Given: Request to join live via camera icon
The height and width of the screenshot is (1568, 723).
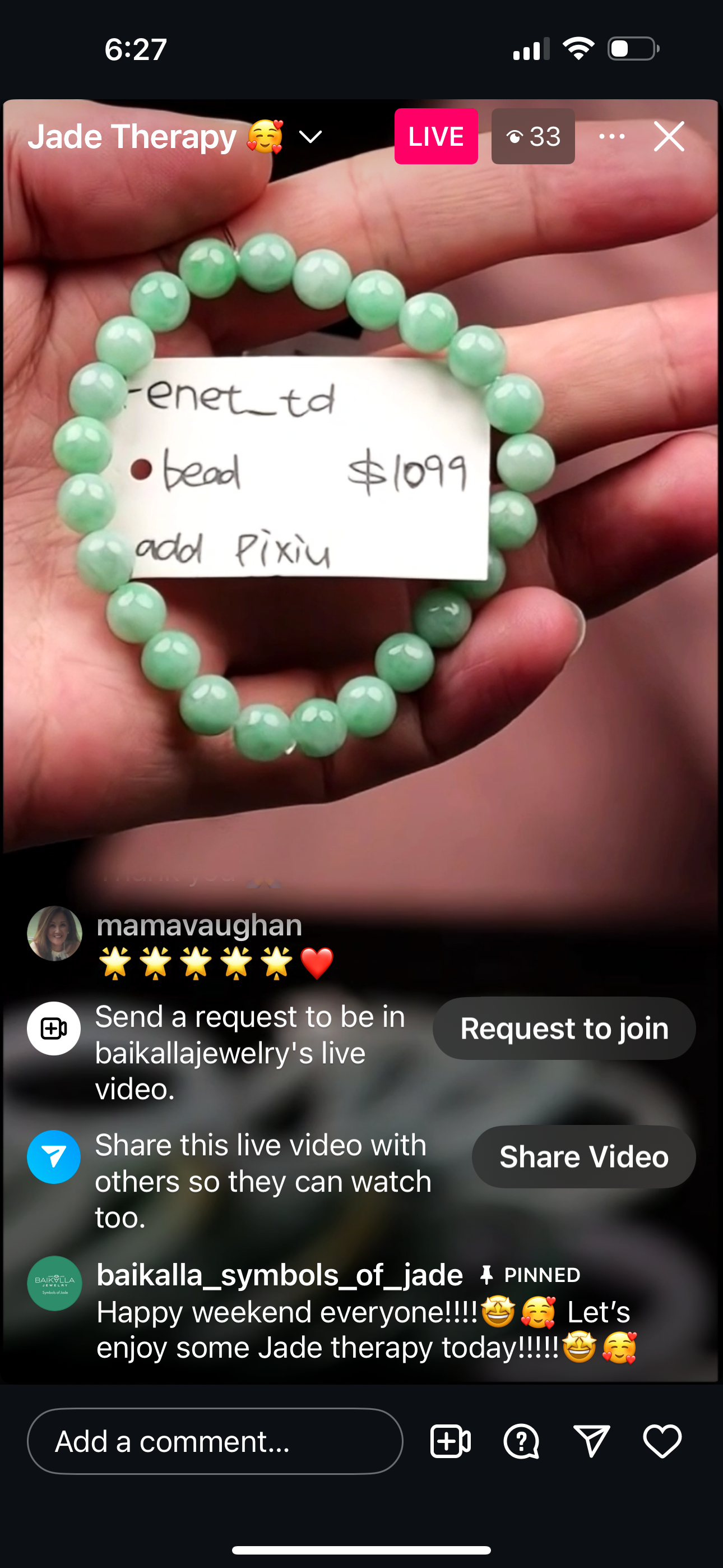Looking at the screenshot, I should pyautogui.click(x=451, y=1441).
